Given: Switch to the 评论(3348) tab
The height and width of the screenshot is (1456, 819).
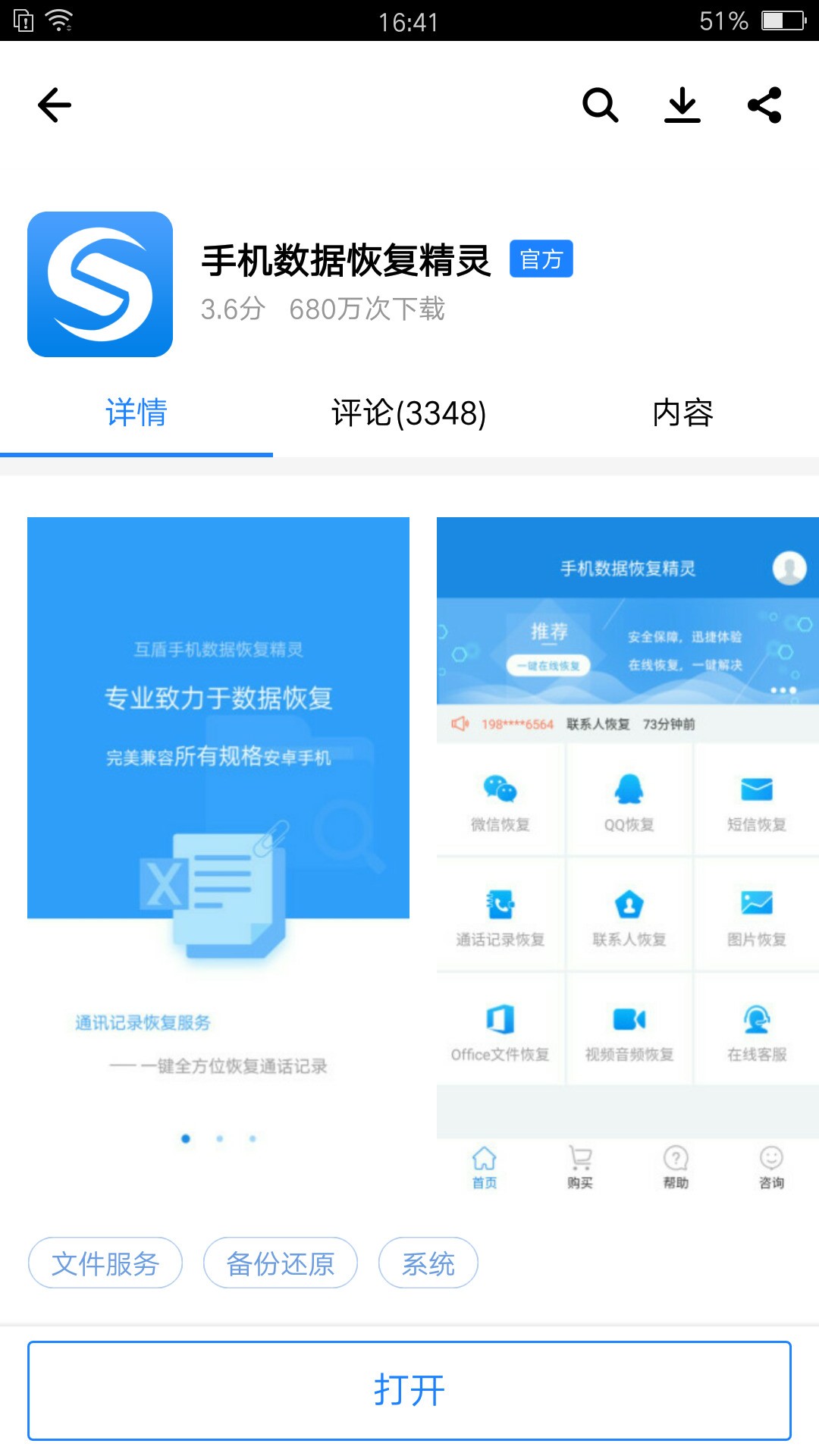Looking at the screenshot, I should 409,413.
